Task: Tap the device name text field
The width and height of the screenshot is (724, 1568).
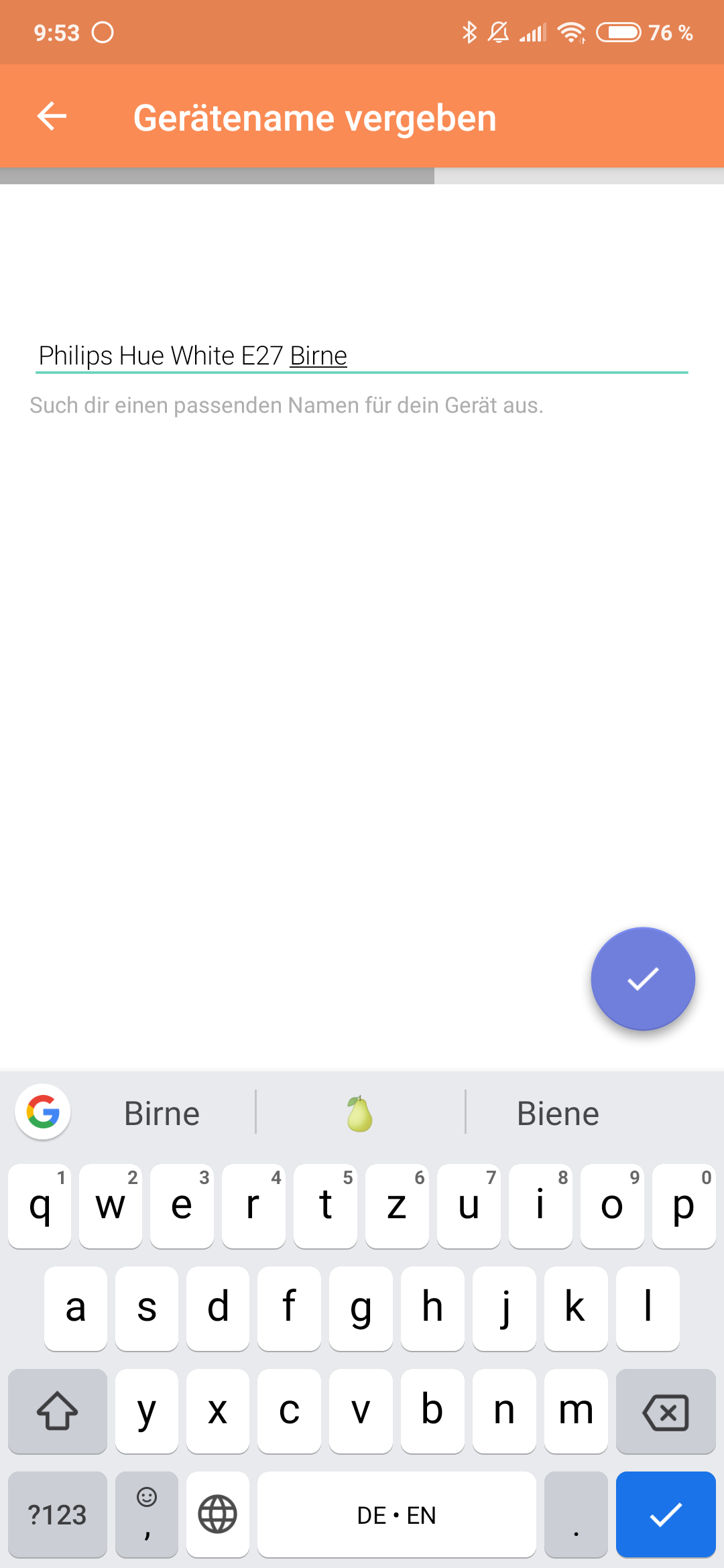Action: pyautogui.click(x=362, y=355)
